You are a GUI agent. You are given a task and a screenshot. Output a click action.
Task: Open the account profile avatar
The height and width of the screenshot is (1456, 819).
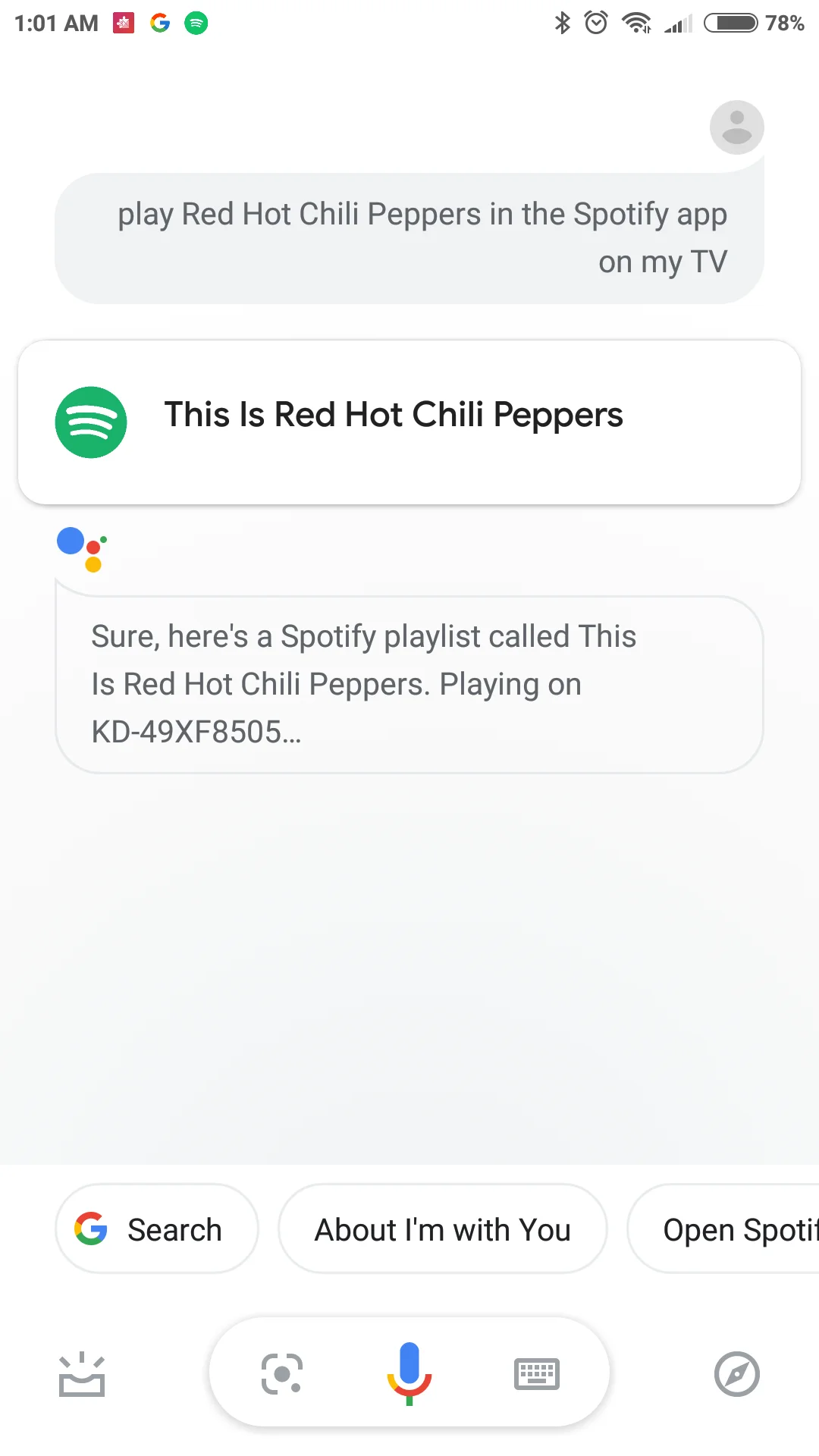point(736,127)
